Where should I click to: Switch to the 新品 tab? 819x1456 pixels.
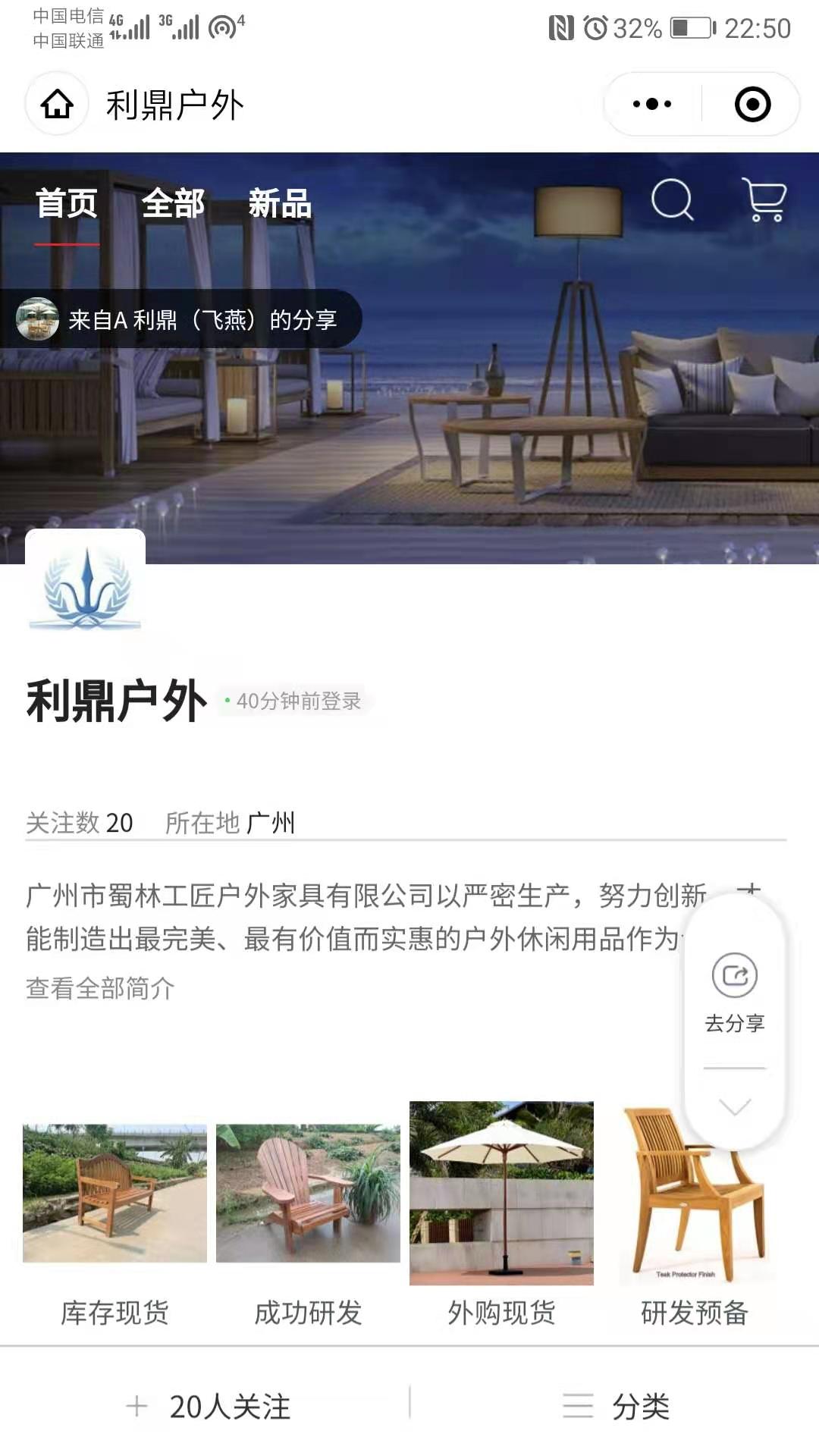click(280, 204)
